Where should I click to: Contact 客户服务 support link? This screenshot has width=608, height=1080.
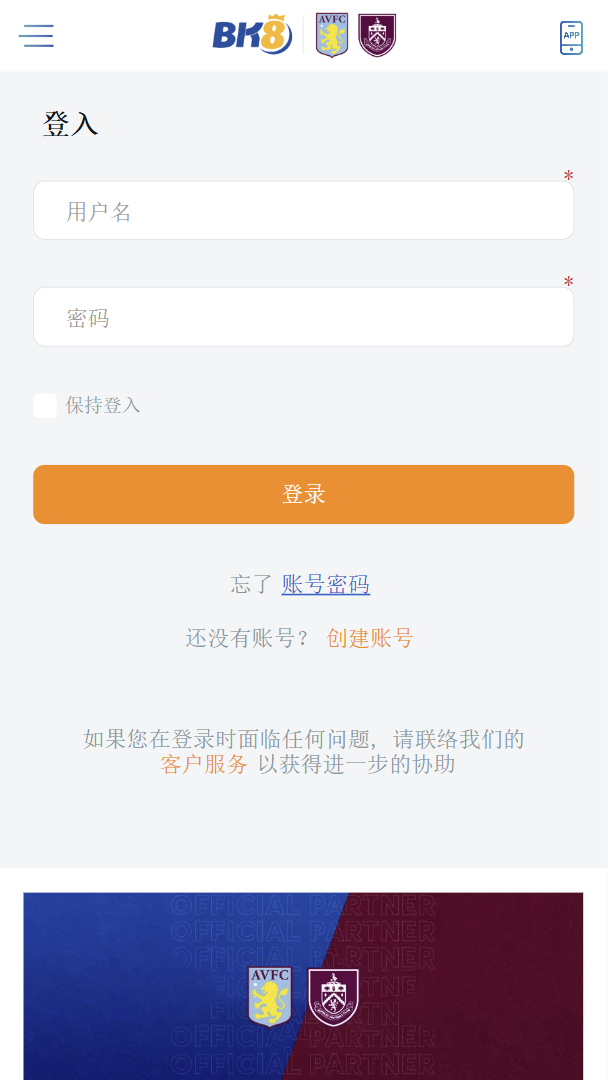(204, 764)
